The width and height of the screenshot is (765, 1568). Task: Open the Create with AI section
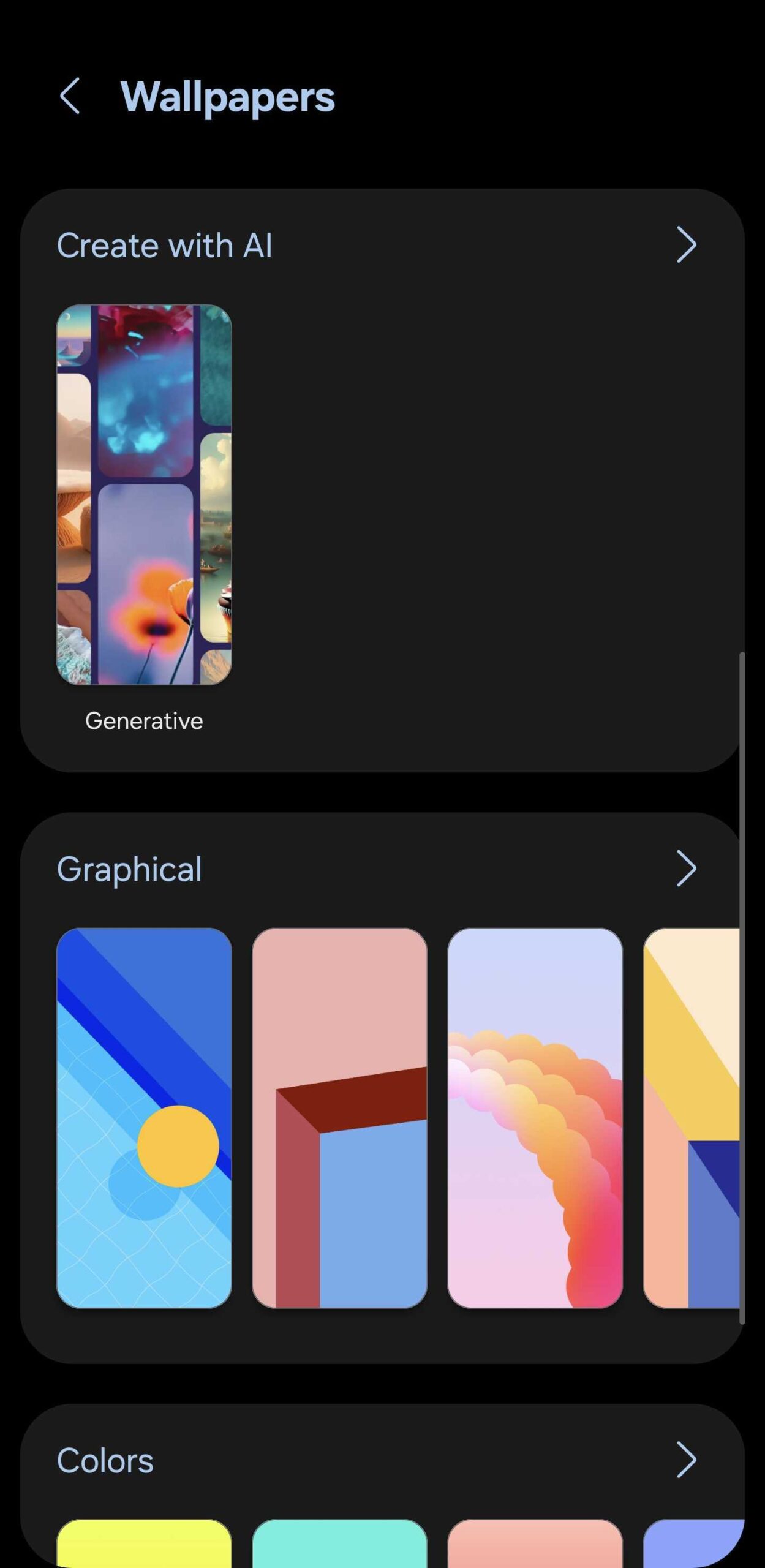coord(685,245)
